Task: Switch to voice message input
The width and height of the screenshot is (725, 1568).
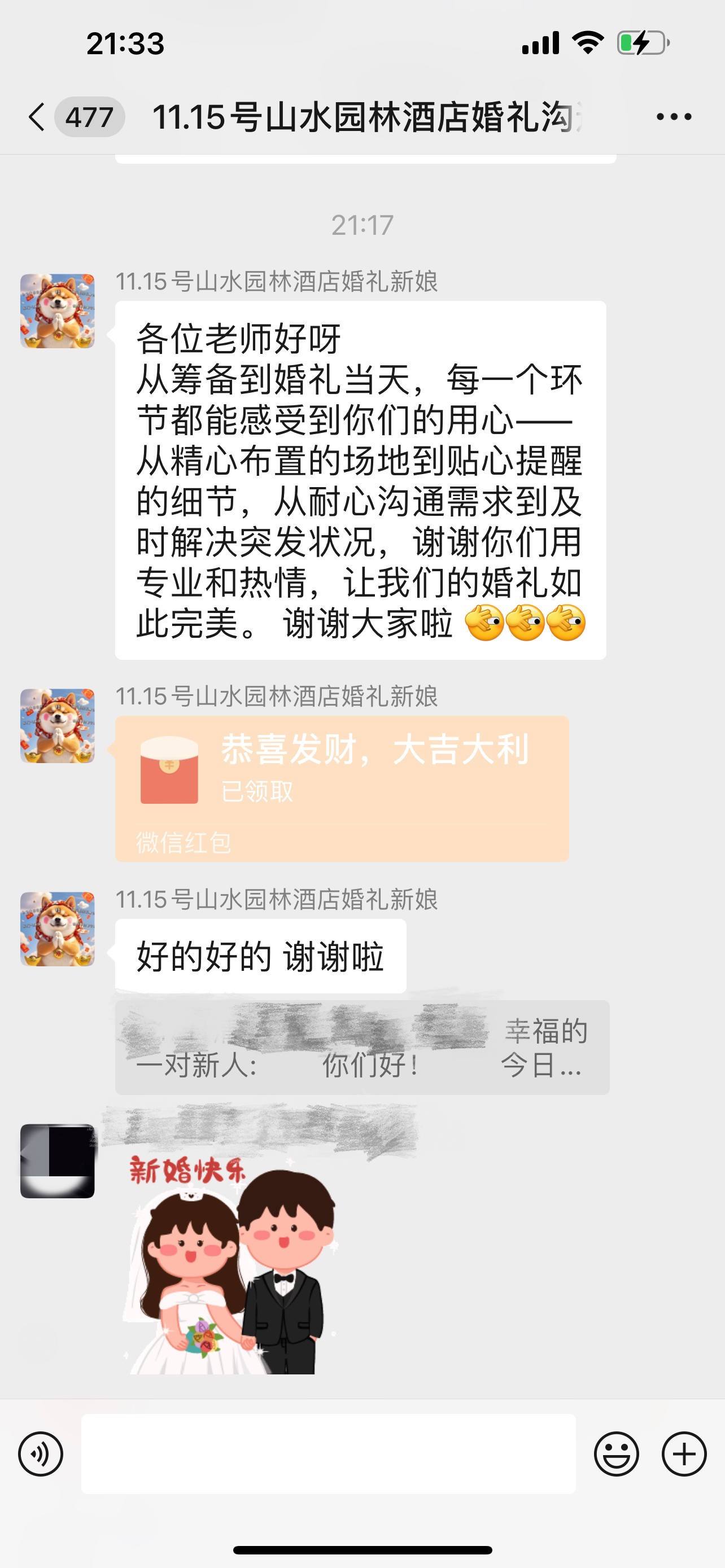Action: [x=41, y=1454]
